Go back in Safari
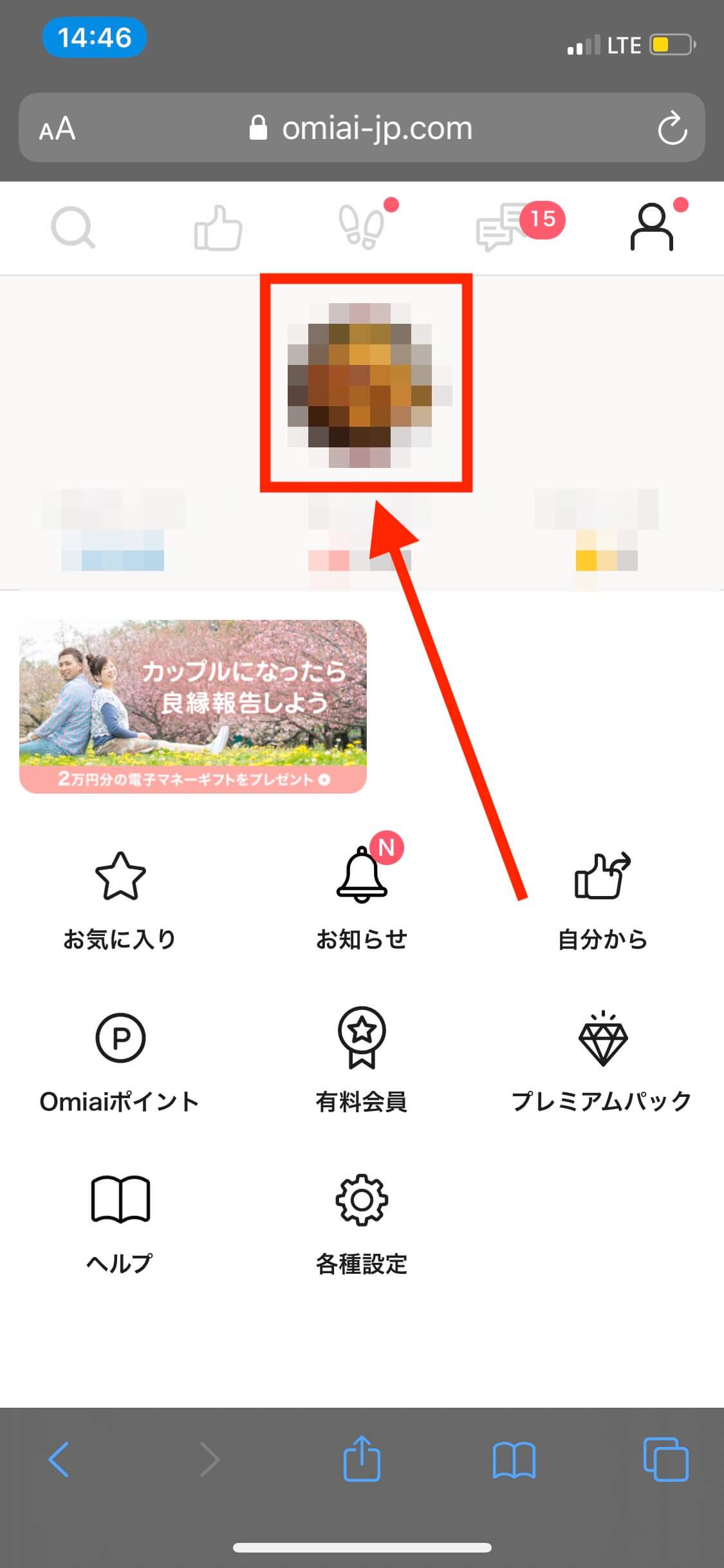The image size is (724, 1568). point(59,1459)
